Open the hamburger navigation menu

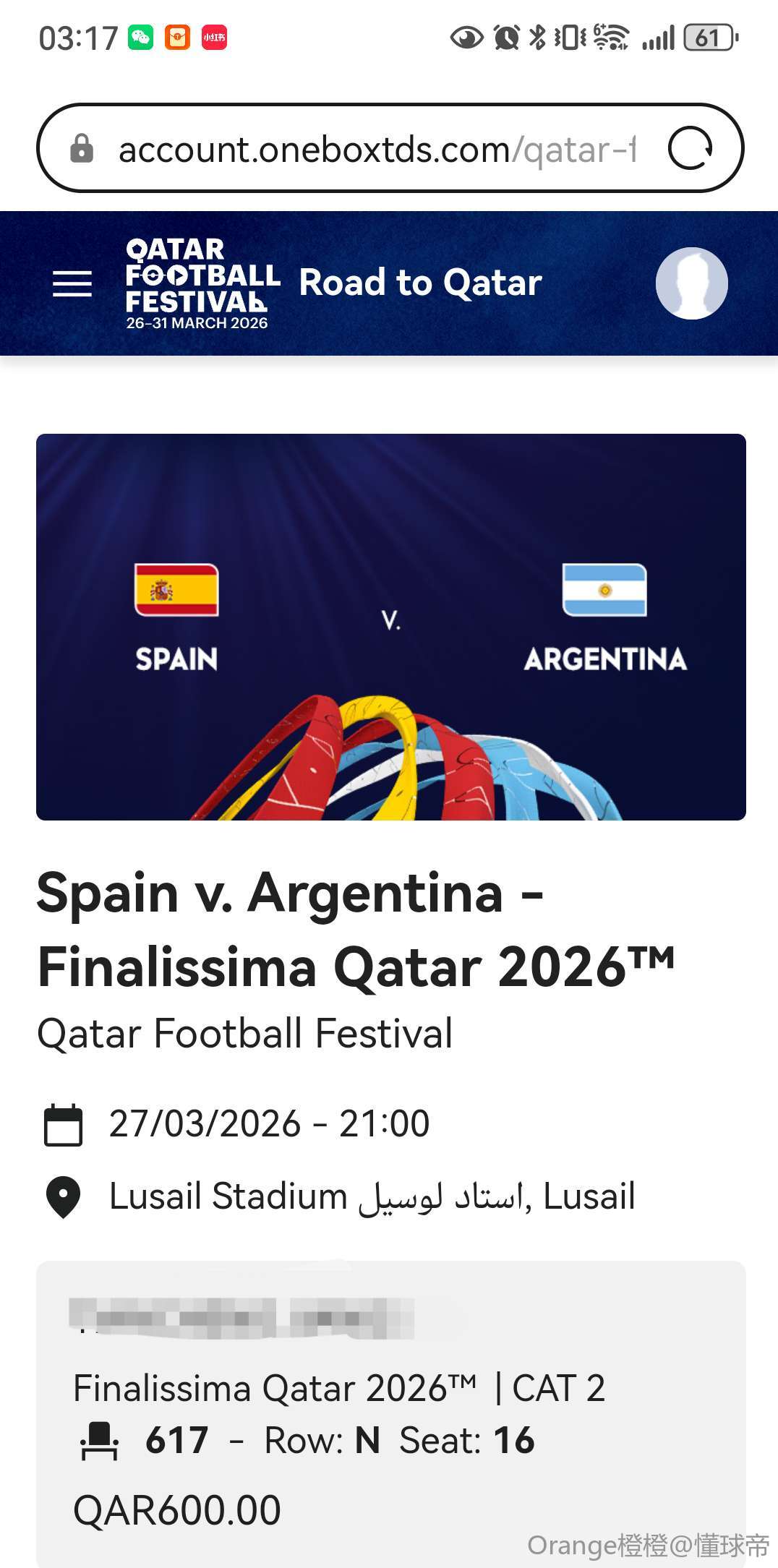click(x=72, y=283)
